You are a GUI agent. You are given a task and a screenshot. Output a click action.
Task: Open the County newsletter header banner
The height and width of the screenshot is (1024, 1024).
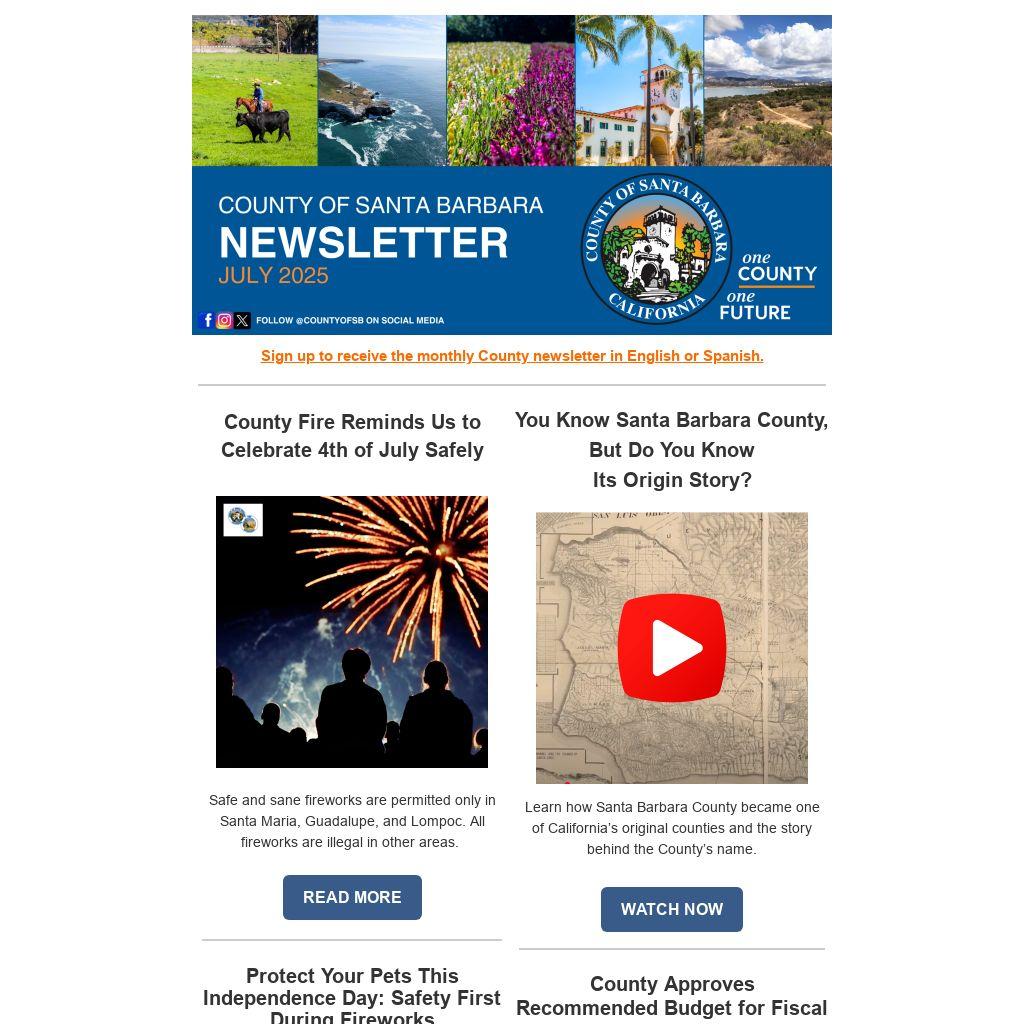click(x=512, y=175)
